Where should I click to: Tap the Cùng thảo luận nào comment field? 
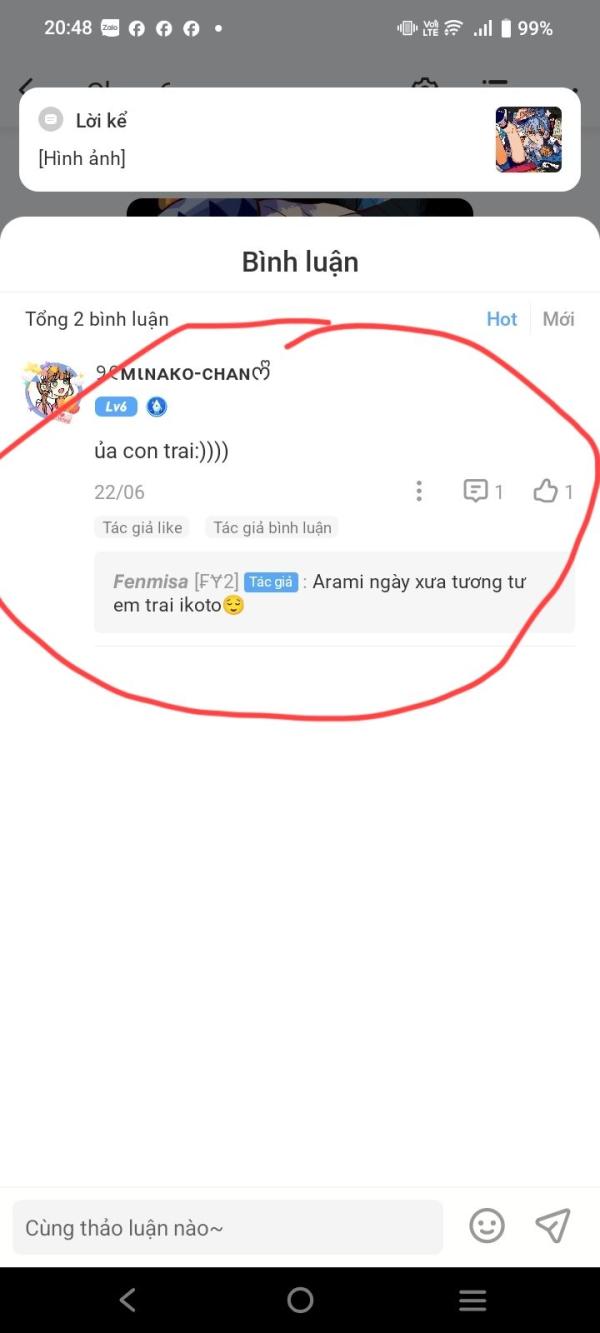point(227,1227)
